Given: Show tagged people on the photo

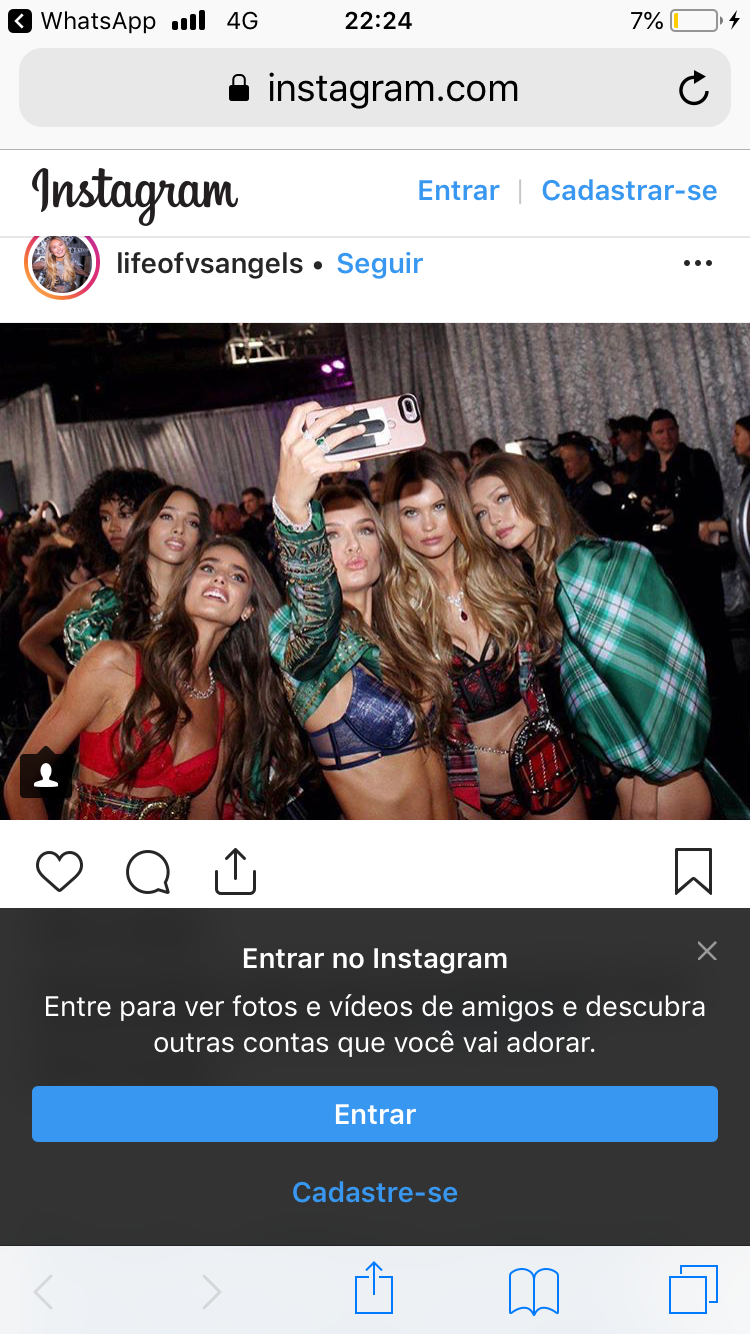Looking at the screenshot, I should pyautogui.click(x=46, y=776).
